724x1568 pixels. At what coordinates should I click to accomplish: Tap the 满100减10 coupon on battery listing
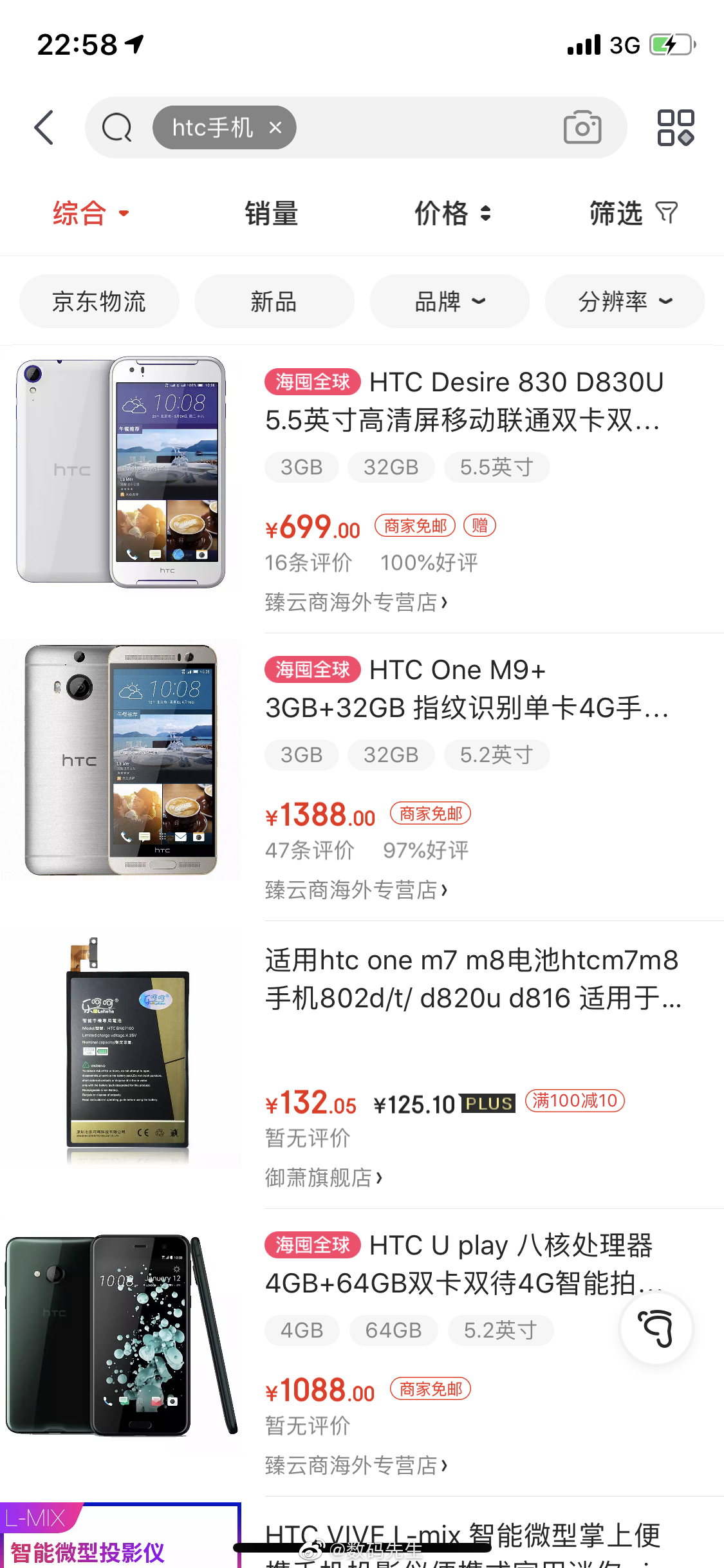coord(575,1101)
